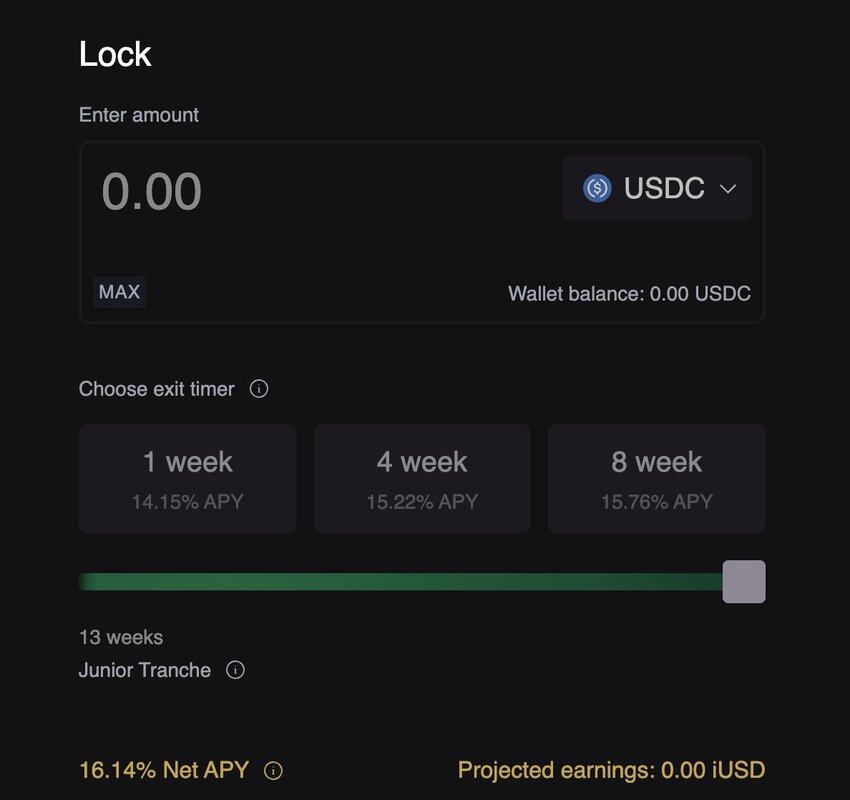Tap the exit timer slider handle

click(743, 582)
